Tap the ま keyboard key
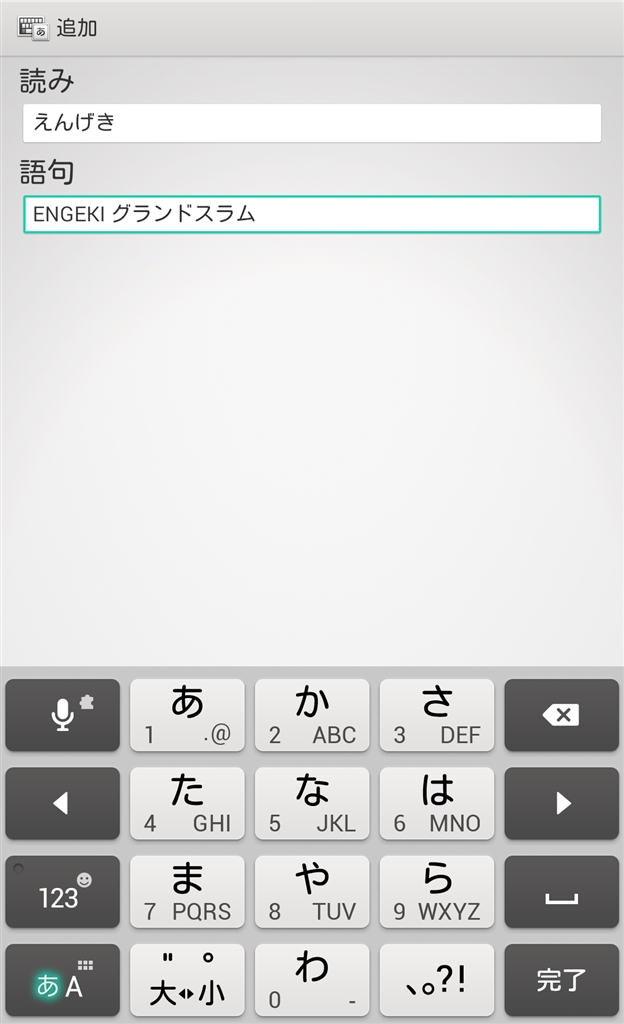 coord(187,891)
